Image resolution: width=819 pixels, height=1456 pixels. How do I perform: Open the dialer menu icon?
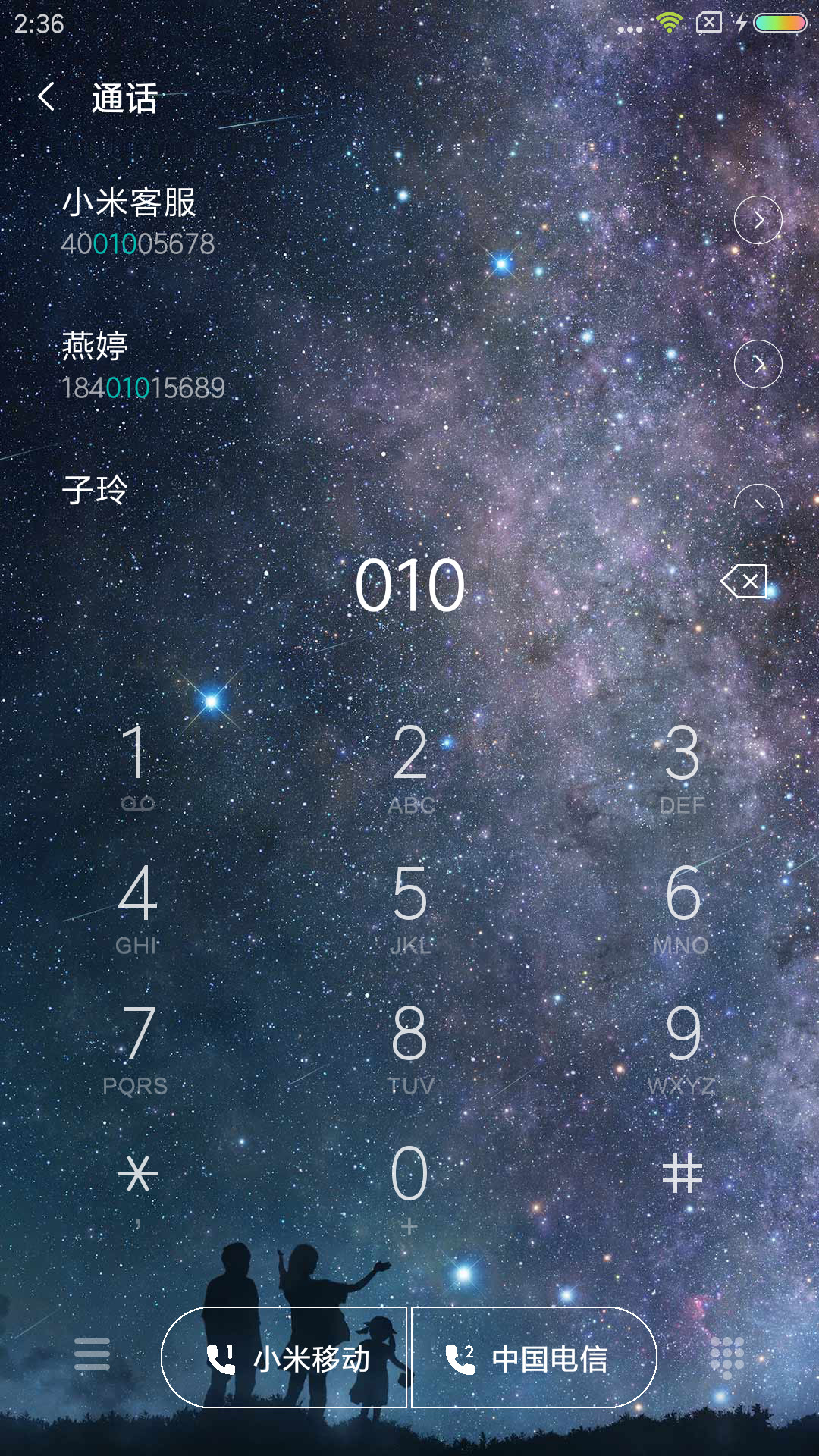coord(92,1354)
